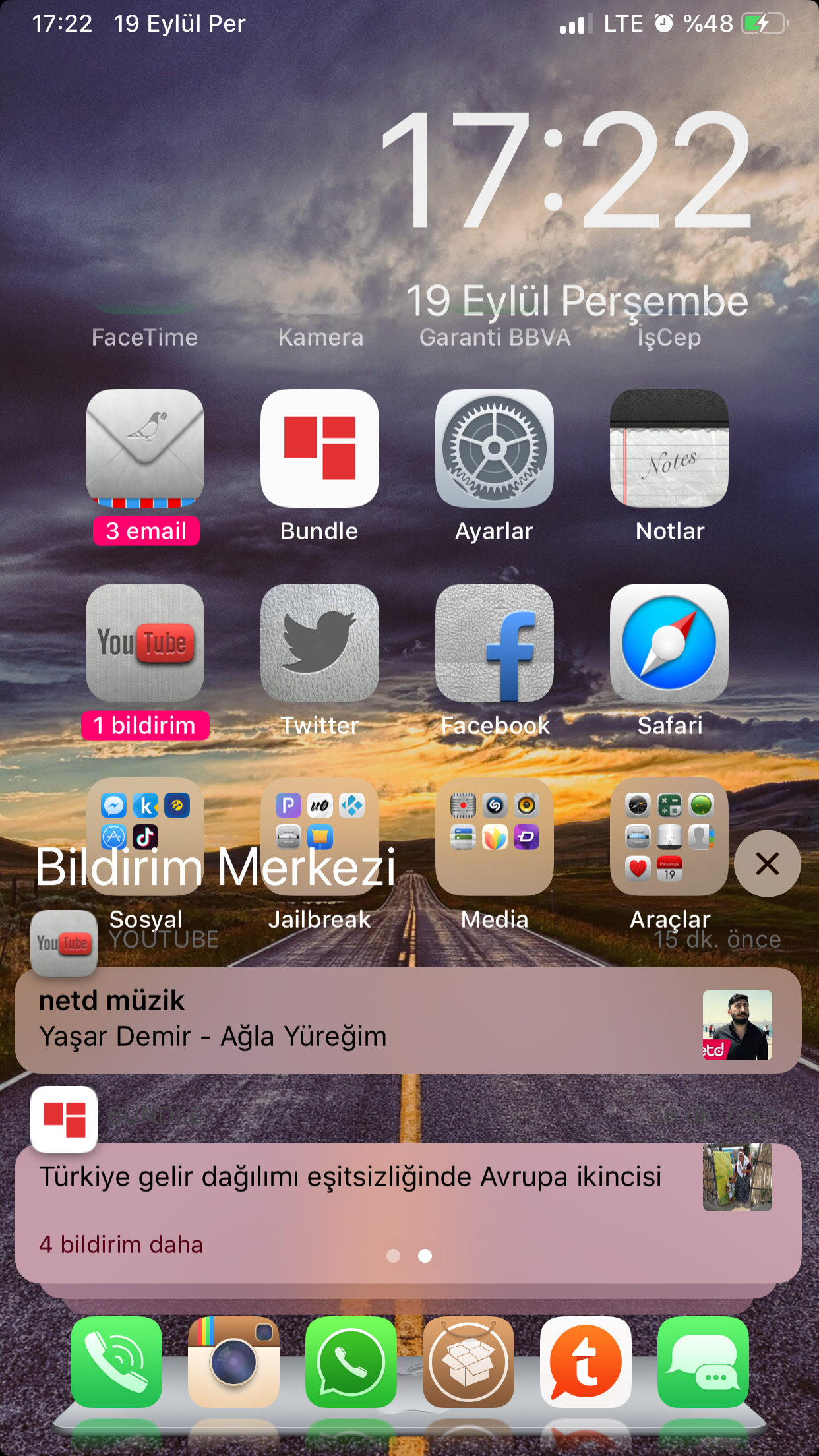Viewport: 819px width, 1456px height.
Task: Open the Notlar notes app
Action: 669,448
